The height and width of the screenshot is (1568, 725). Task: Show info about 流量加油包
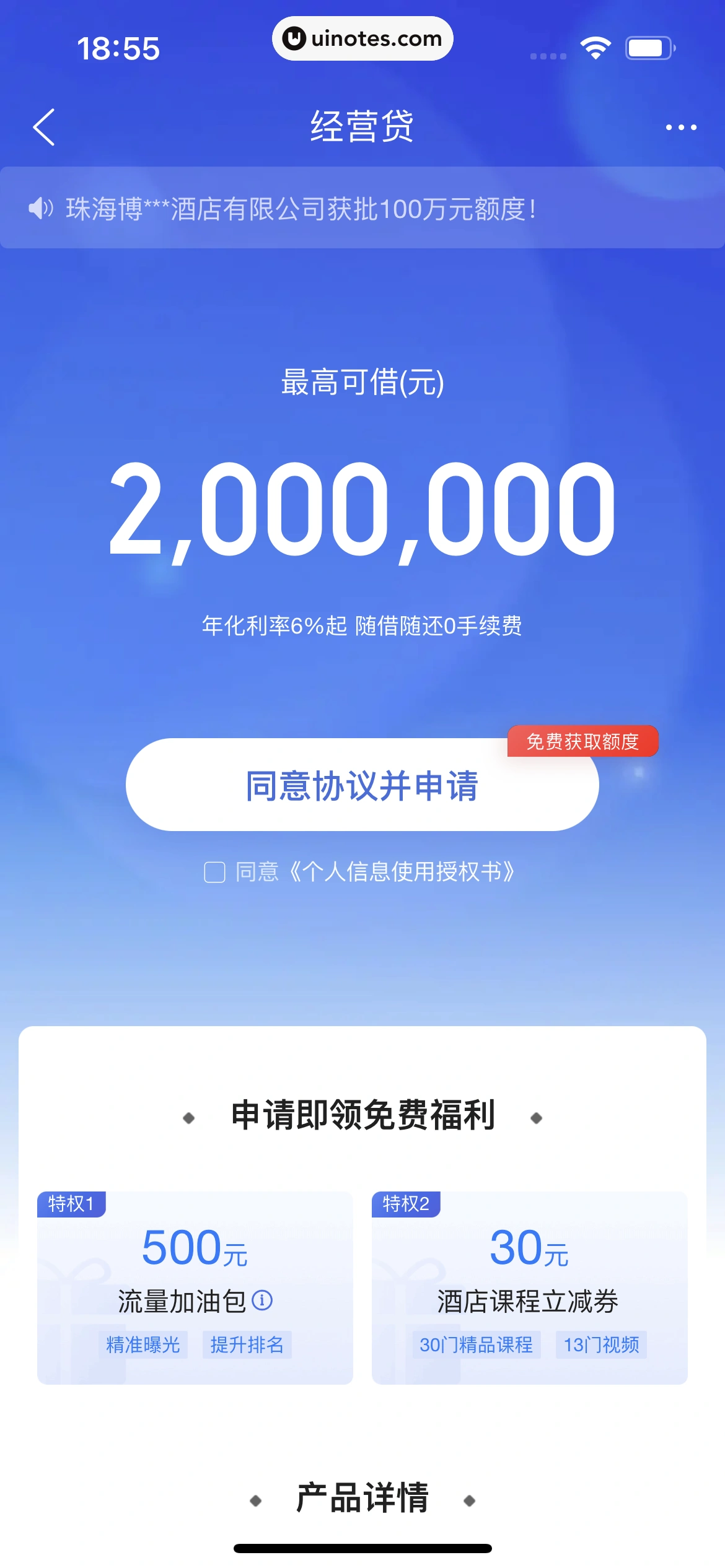point(262,1300)
